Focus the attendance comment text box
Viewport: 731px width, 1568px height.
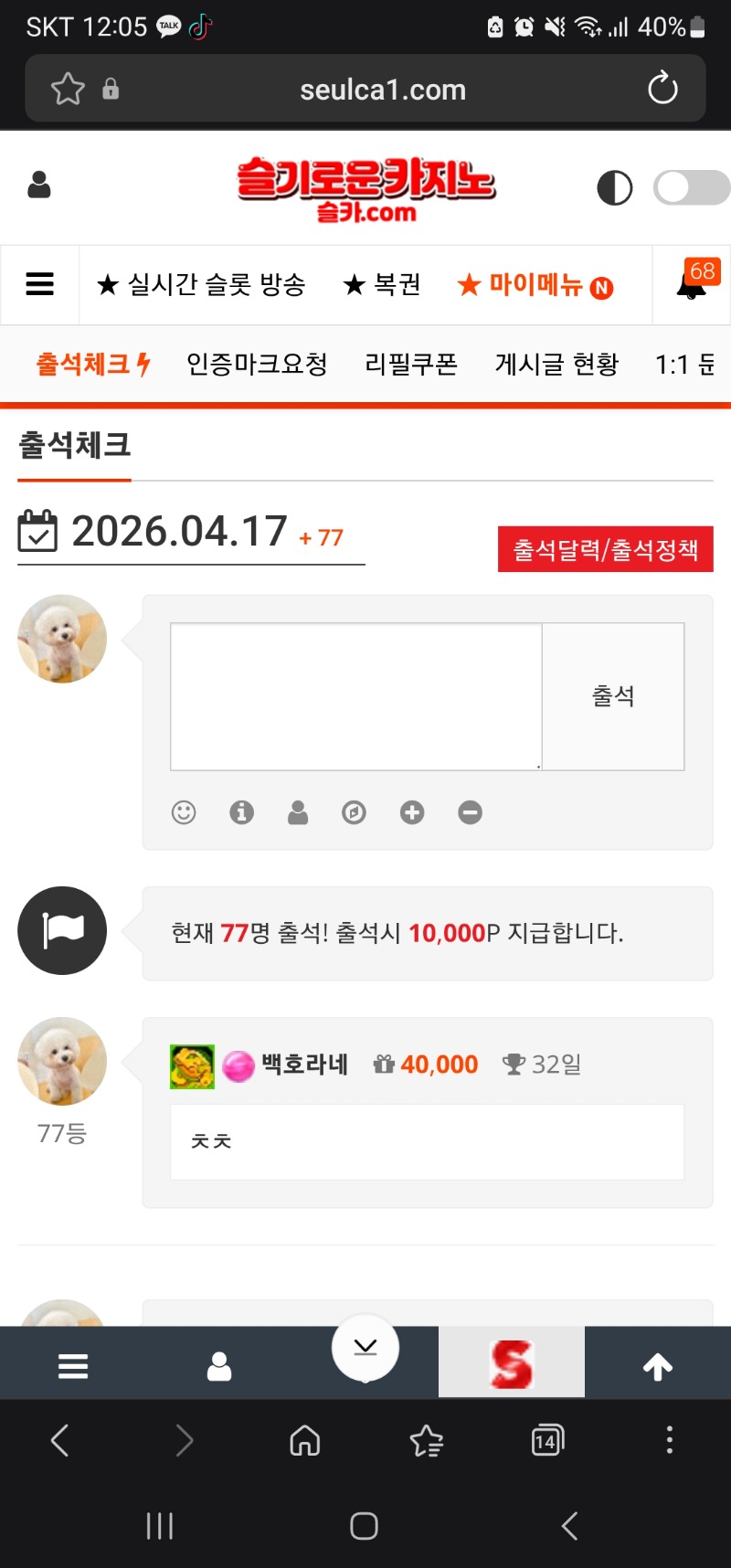pyautogui.click(x=356, y=696)
